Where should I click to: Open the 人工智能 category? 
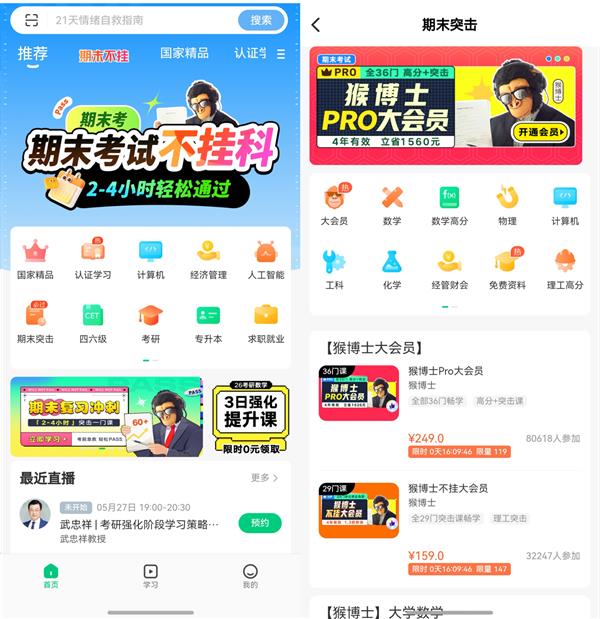point(265,258)
